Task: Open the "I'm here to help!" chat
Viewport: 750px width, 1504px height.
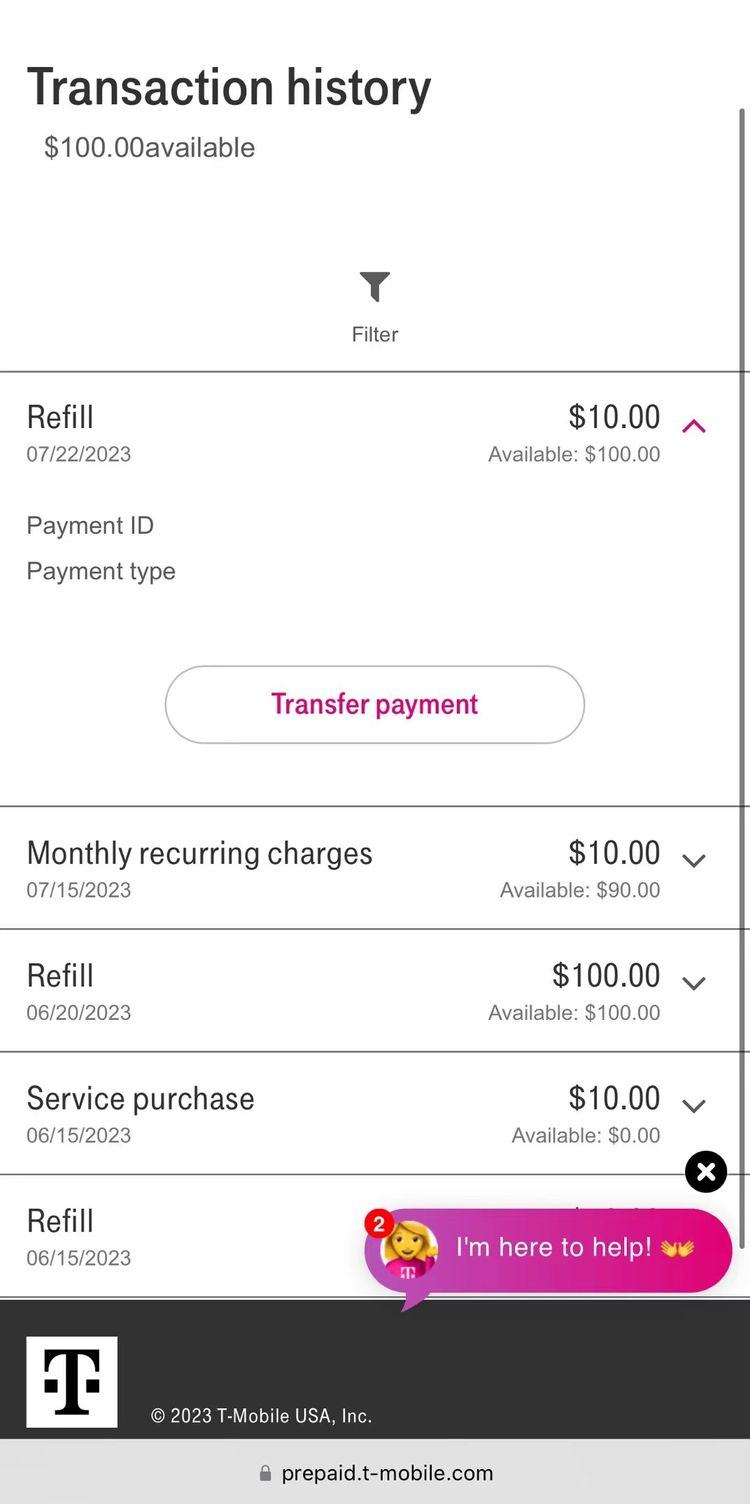Action: pos(548,1251)
